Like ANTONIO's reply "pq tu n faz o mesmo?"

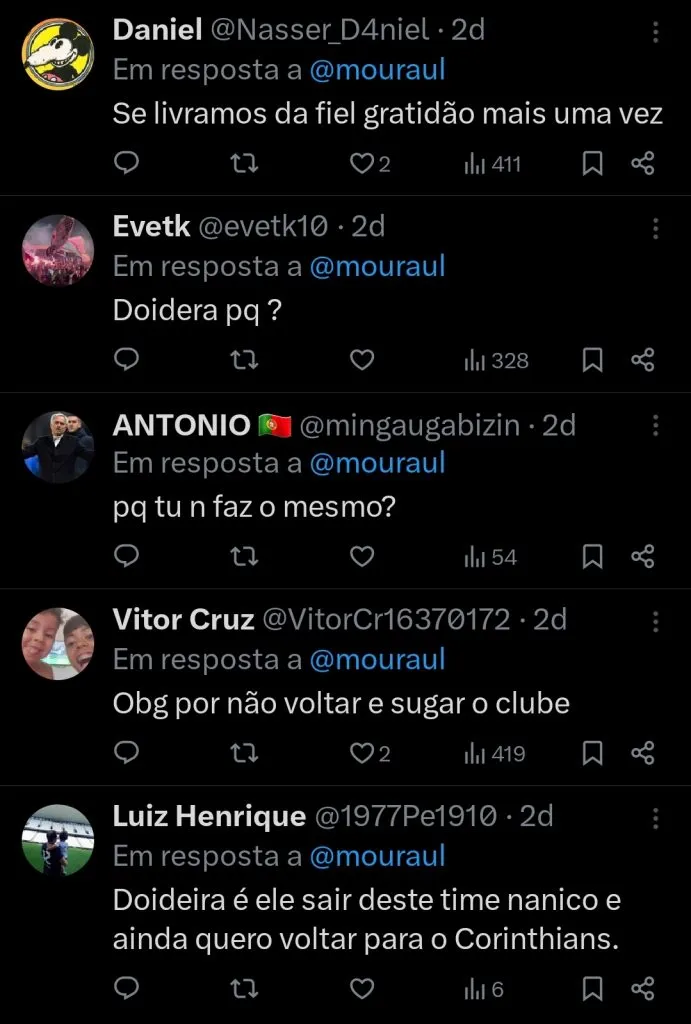(x=362, y=557)
